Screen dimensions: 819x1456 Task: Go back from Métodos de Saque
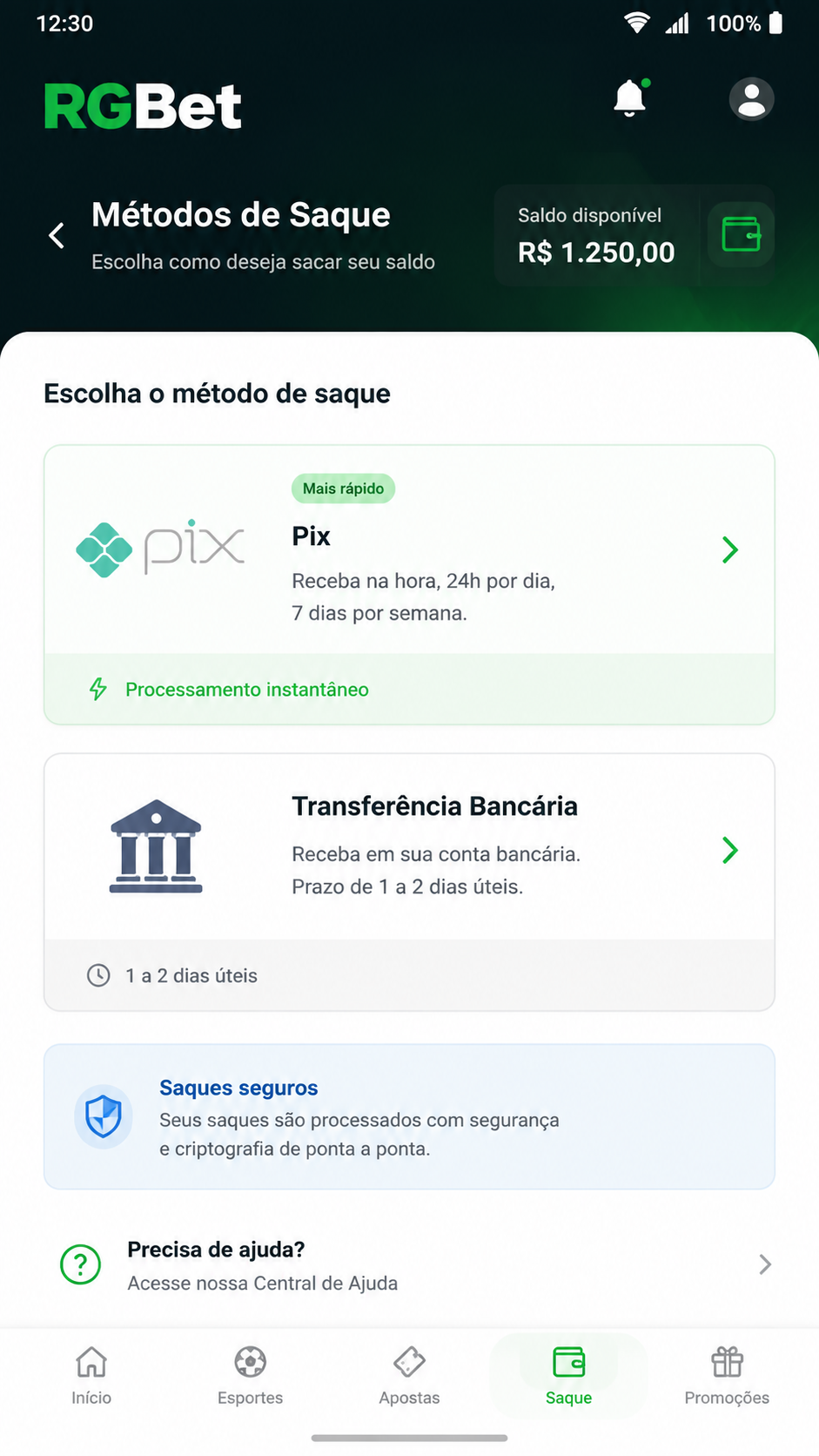[57, 235]
